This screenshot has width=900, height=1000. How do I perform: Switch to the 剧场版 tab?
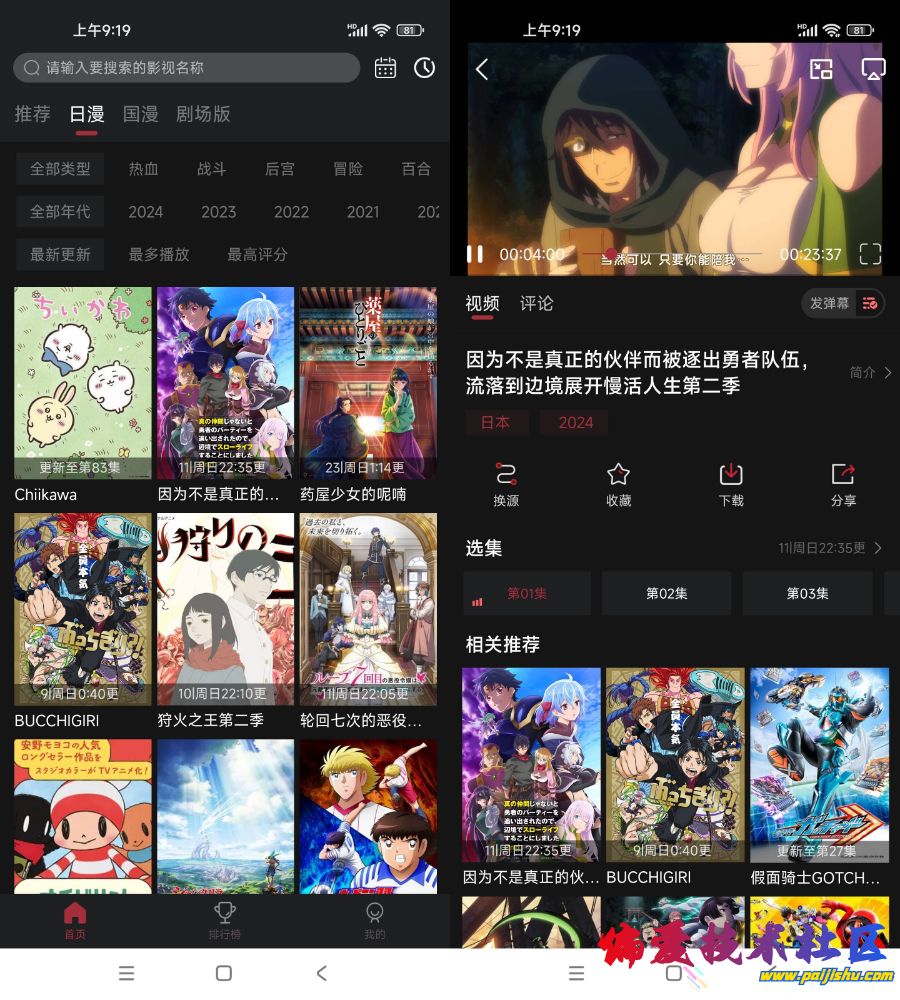click(x=203, y=114)
